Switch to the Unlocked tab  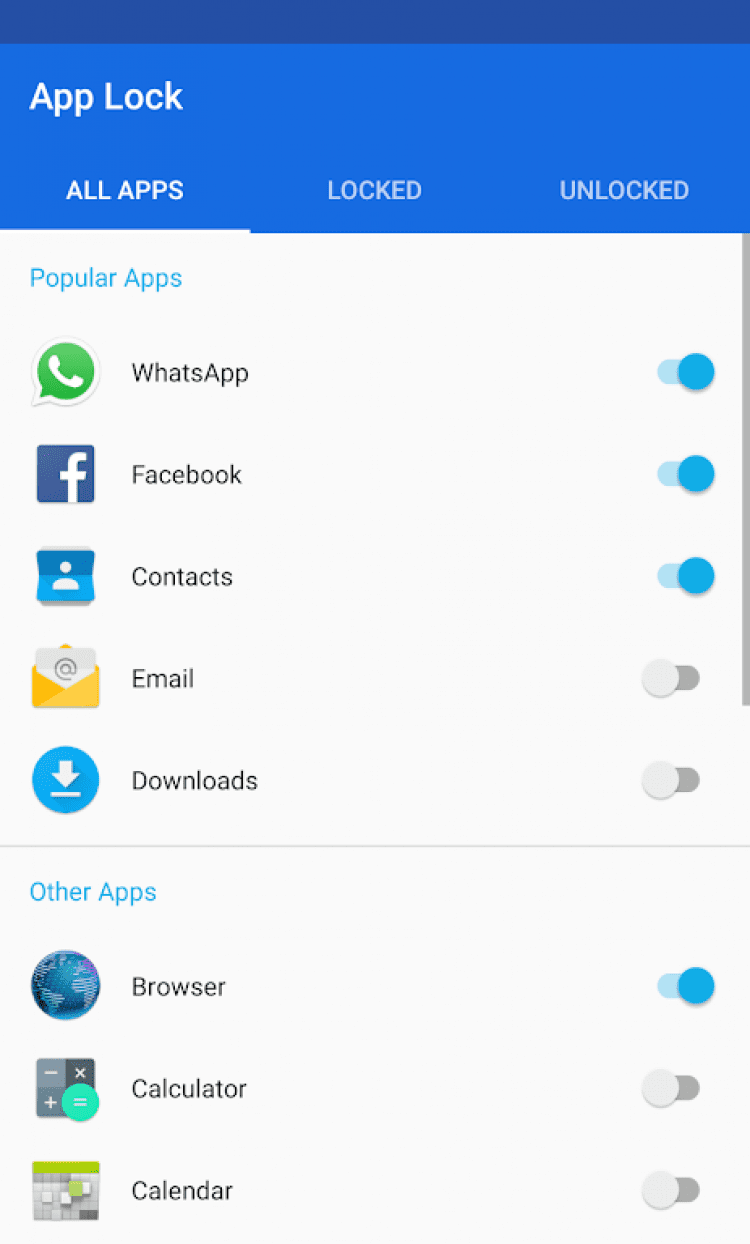tap(624, 190)
